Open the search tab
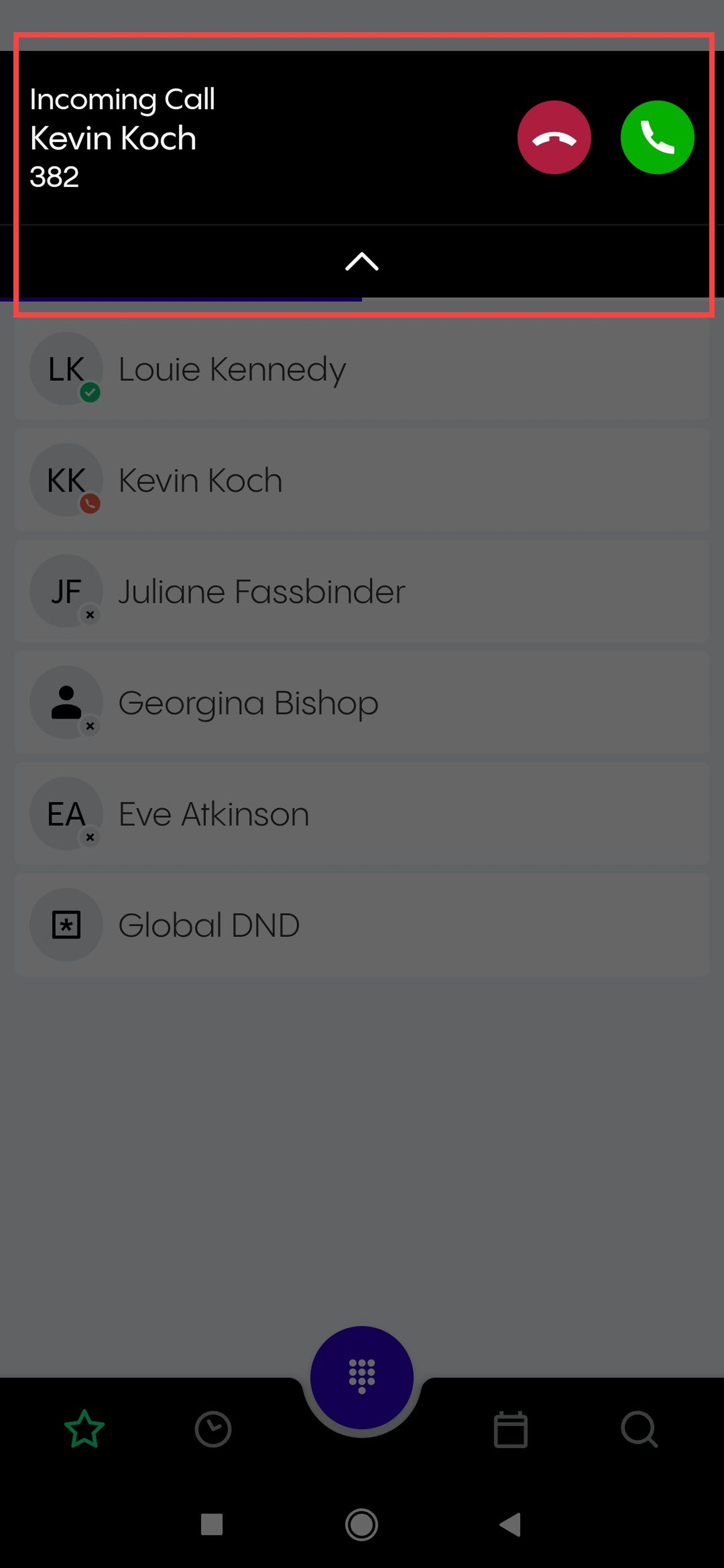The image size is (724, 1568). [x=639, y=1429]
